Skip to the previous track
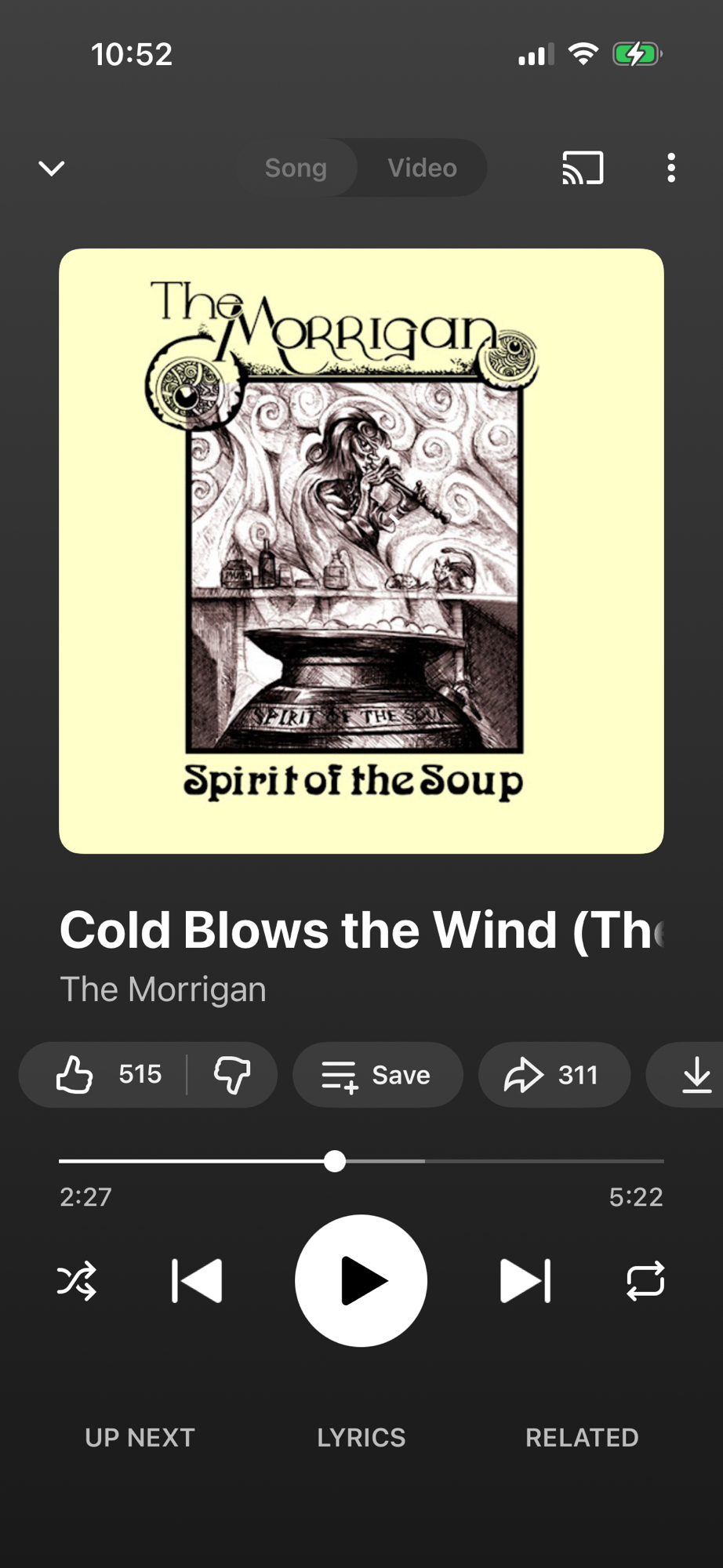Image resolution: width=723 pixels, height=1568 pixels. (x=197, y=1280)
